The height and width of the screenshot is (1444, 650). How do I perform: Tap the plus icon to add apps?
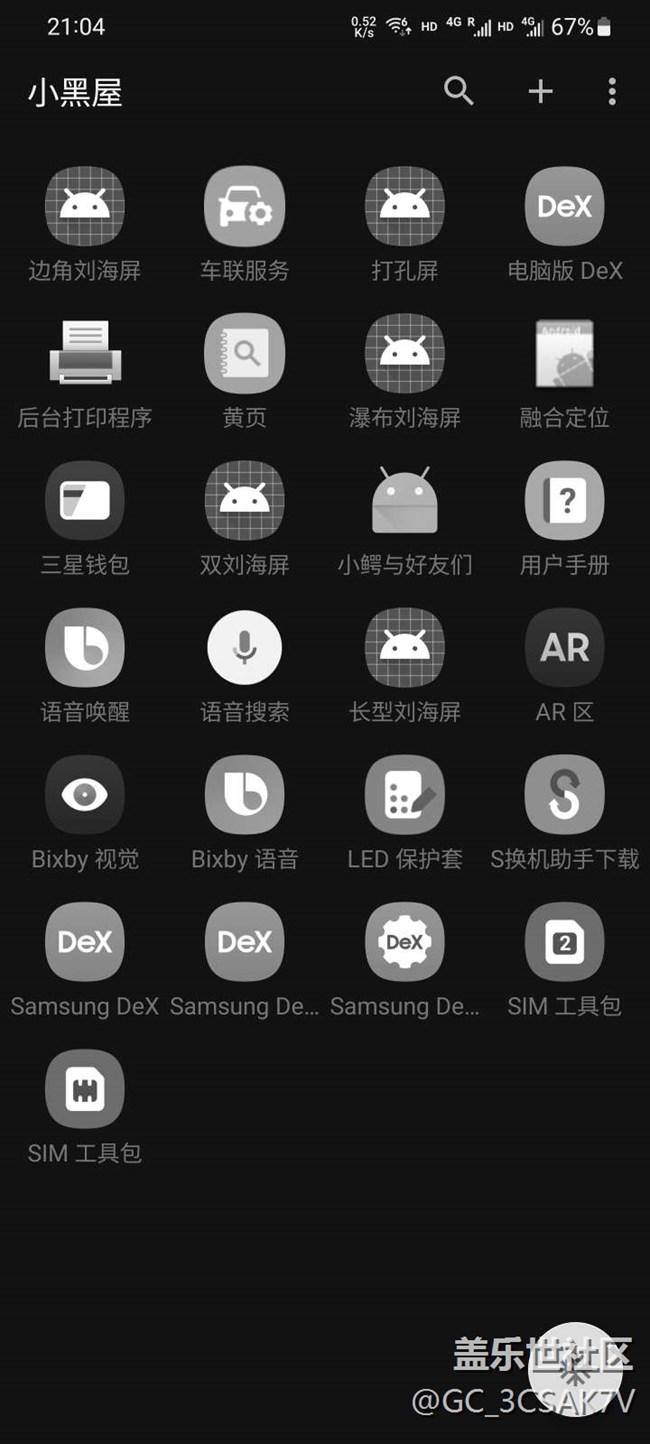540,92
